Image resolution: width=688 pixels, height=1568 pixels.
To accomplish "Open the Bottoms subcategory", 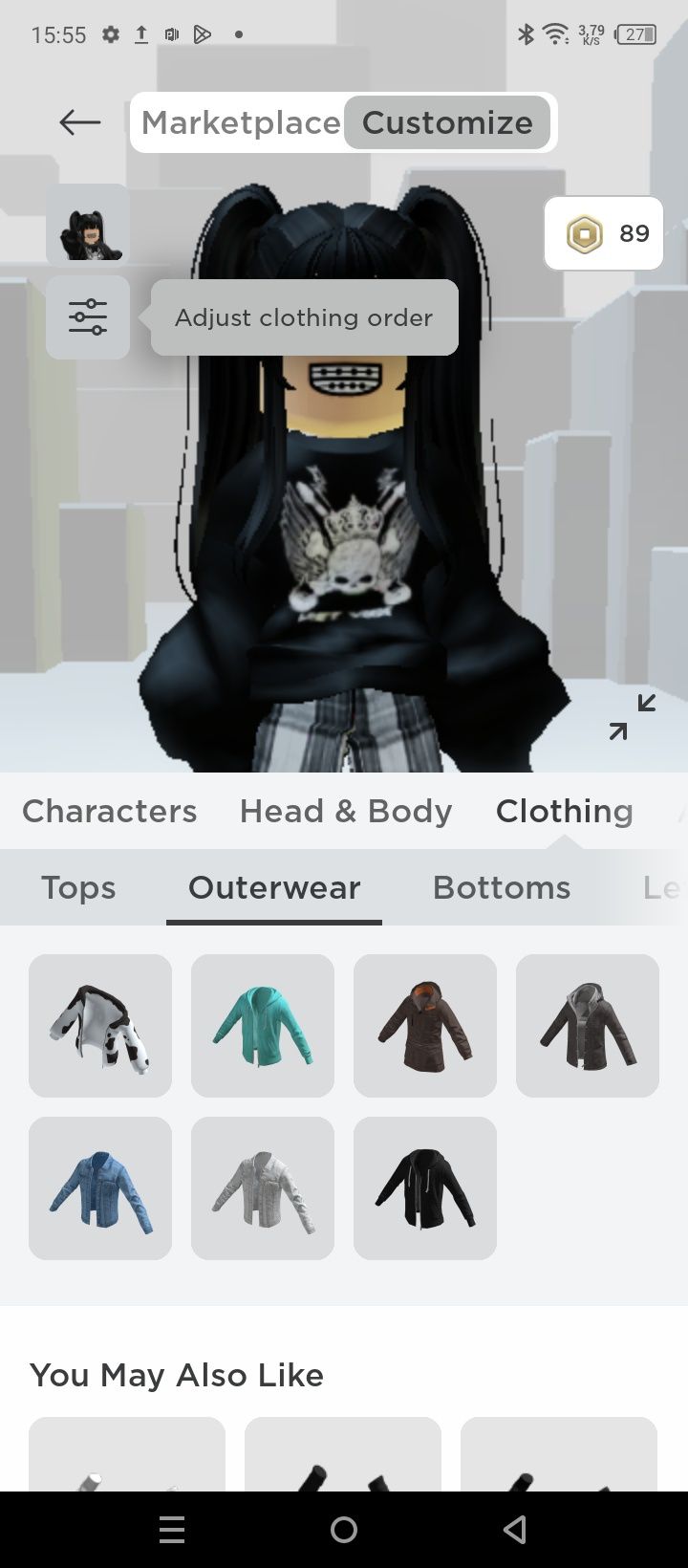I will [x=501, y=887].
